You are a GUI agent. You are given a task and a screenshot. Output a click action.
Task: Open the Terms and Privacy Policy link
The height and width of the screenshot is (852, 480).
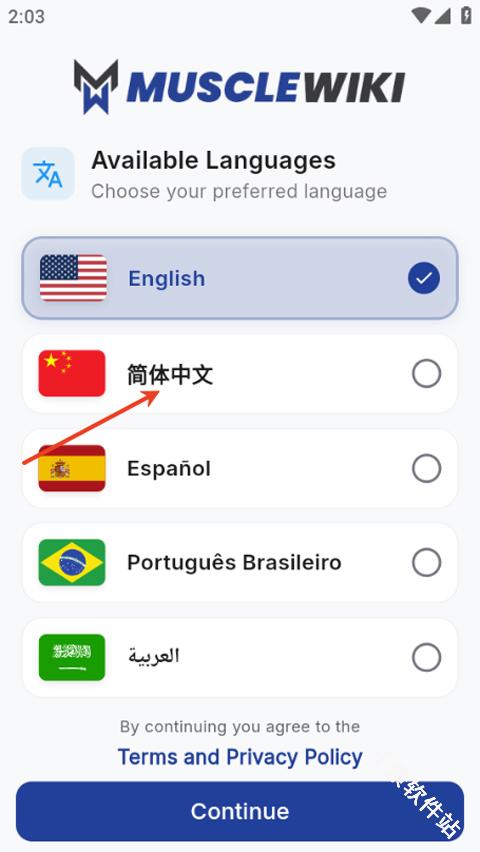(x=240, y=757)
